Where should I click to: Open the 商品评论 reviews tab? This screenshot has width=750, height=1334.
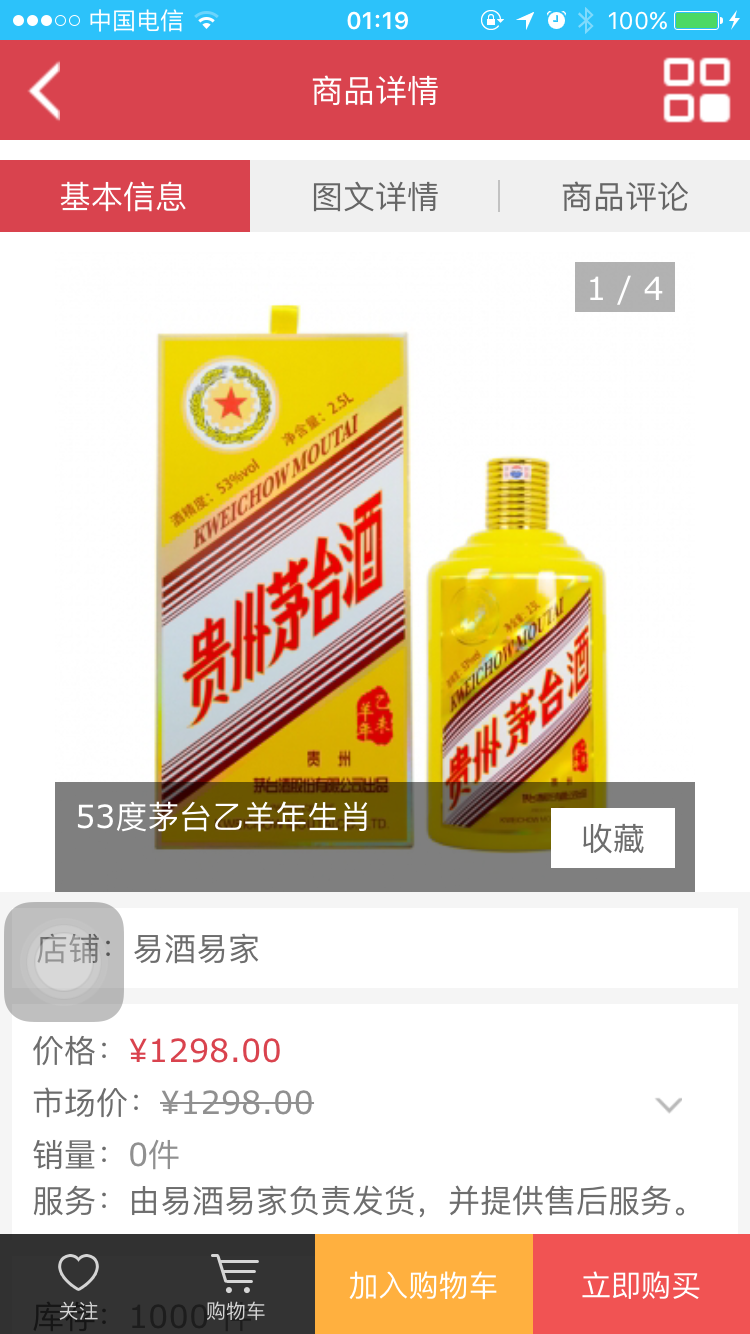pyautogui.click(x=624, y=197)
